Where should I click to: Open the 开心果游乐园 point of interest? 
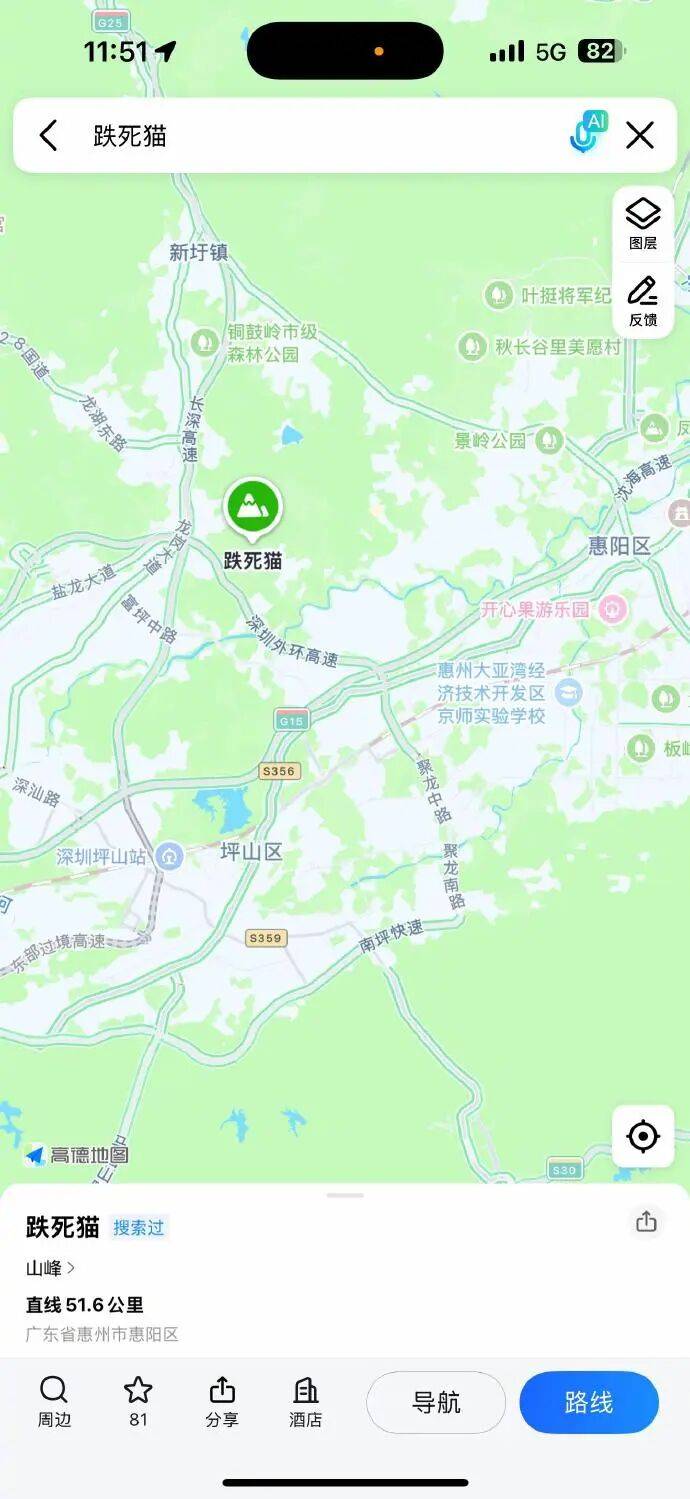(x=612, y=608)
